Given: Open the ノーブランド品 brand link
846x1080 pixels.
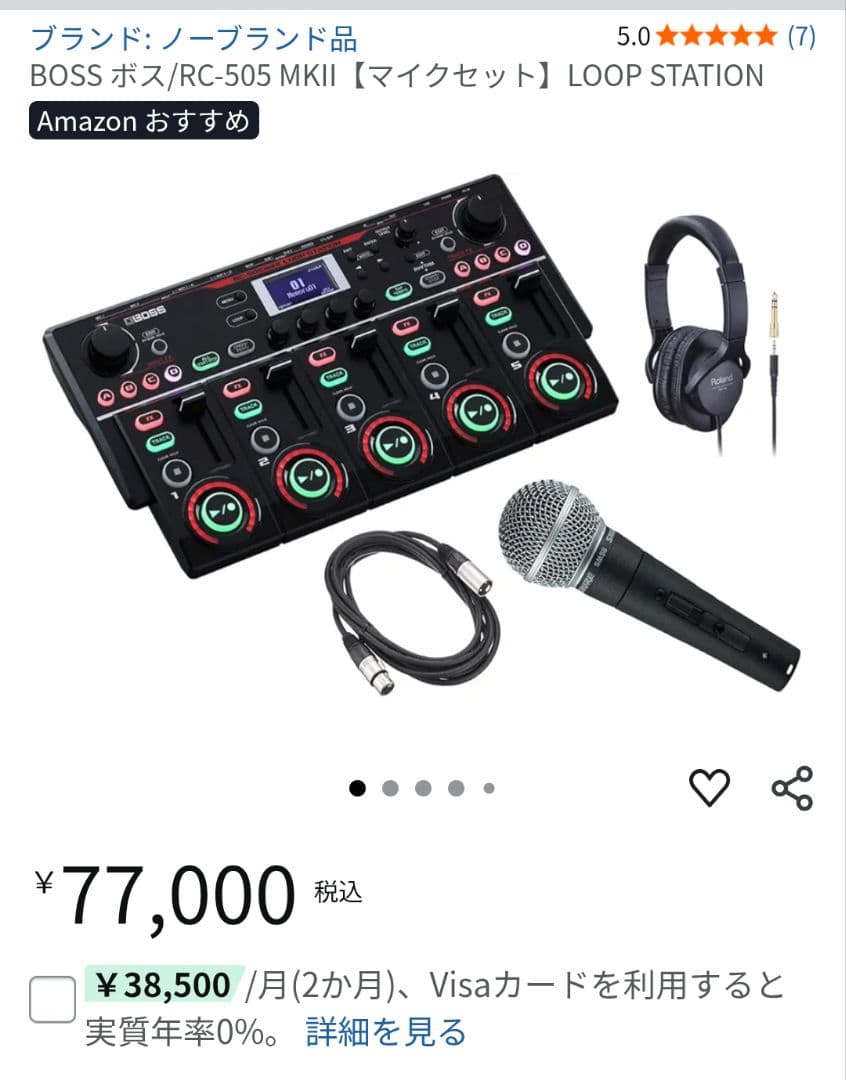Looking at the screenshot, I should tap(194, 38).
